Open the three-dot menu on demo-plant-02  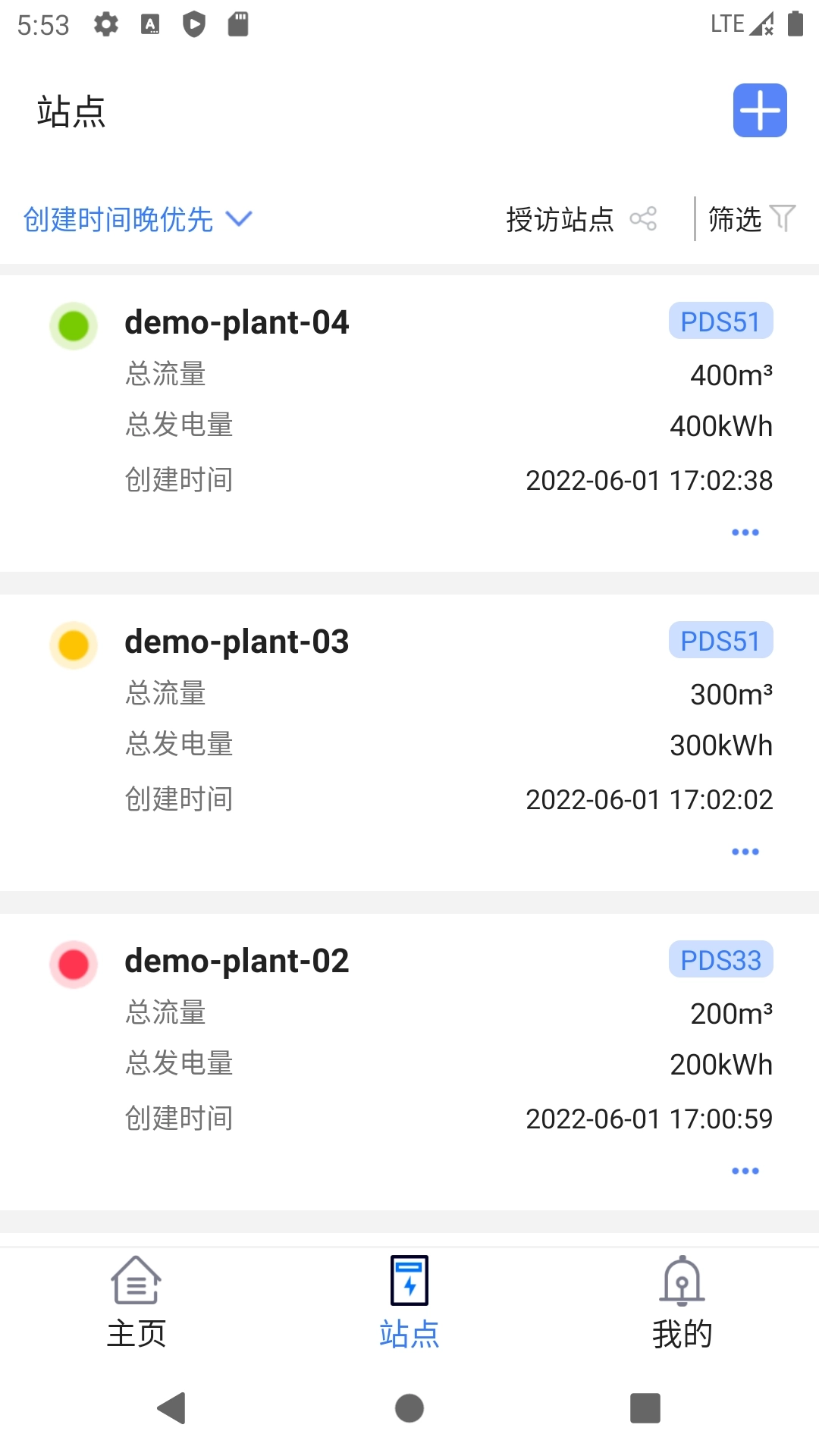pyautogui.click(x=745, y=1170)
